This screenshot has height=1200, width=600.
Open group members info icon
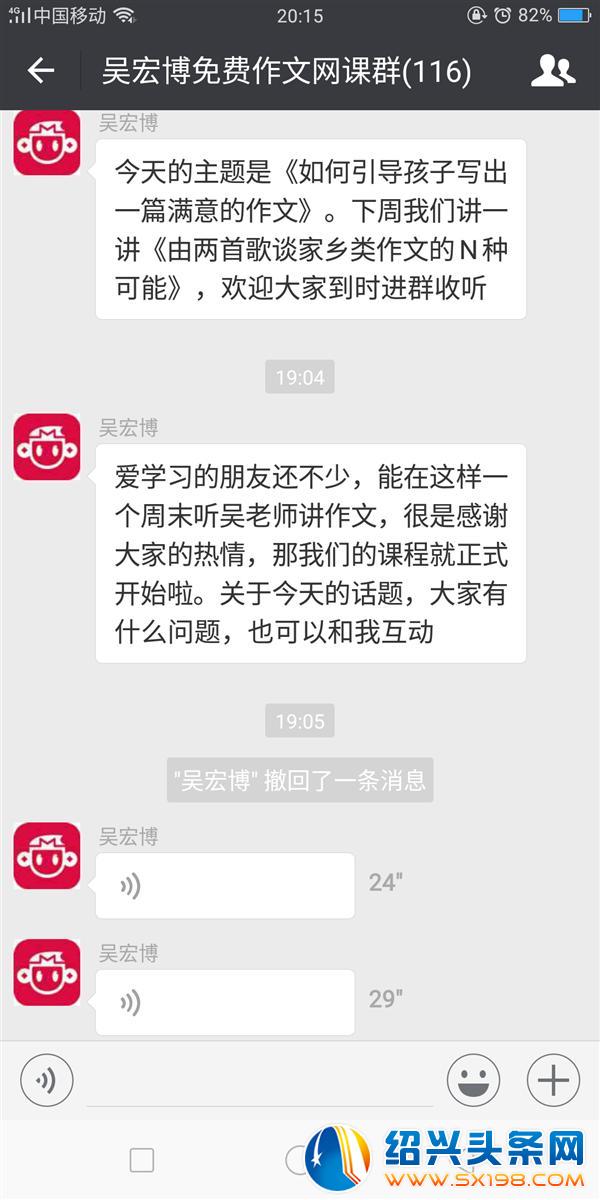552,71
